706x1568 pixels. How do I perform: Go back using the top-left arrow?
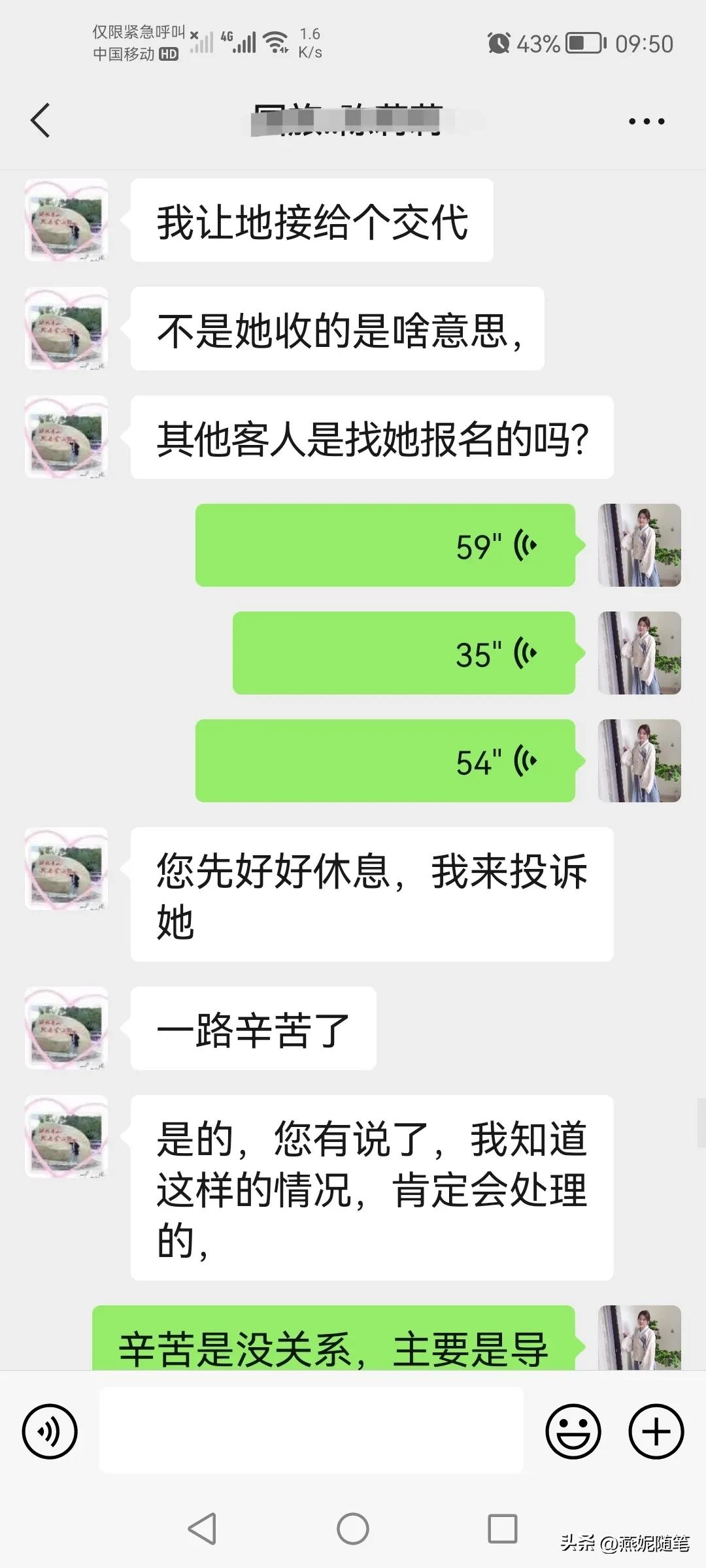tap(41, 121)
